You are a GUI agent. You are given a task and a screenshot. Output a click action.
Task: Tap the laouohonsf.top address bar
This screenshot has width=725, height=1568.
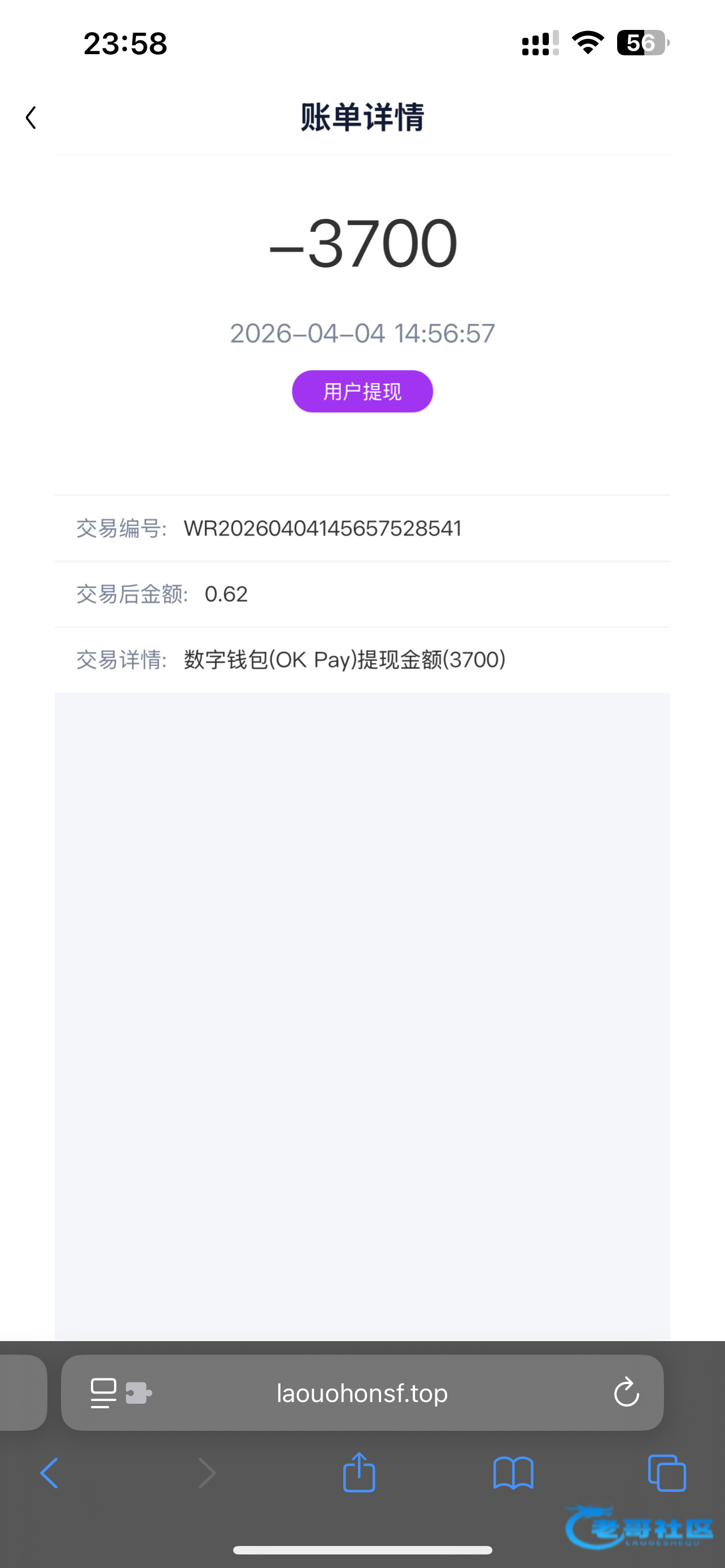361,1393
